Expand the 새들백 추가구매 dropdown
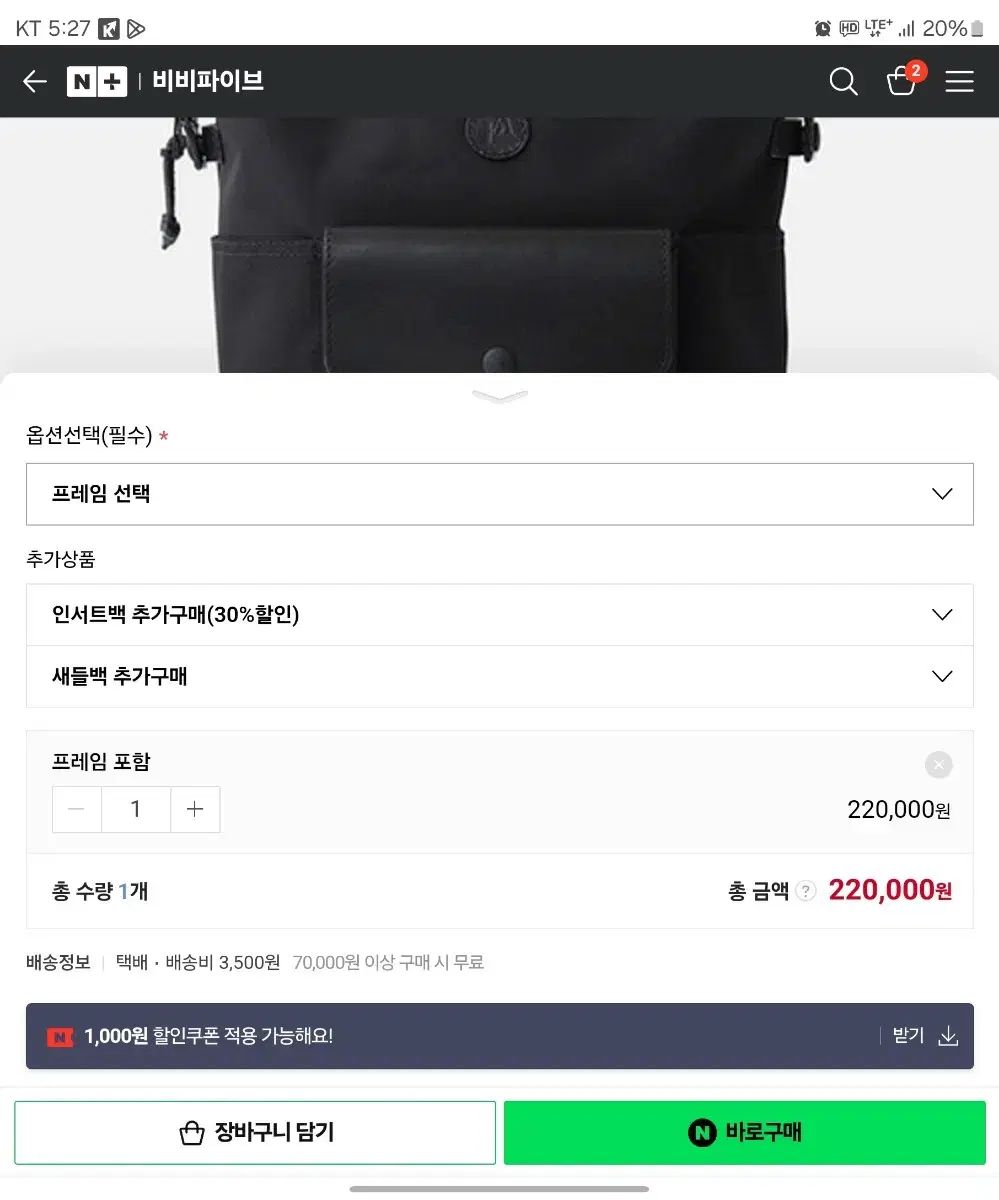The height and width of the screenshot is (1200, 999). click(x=499, y=677)
